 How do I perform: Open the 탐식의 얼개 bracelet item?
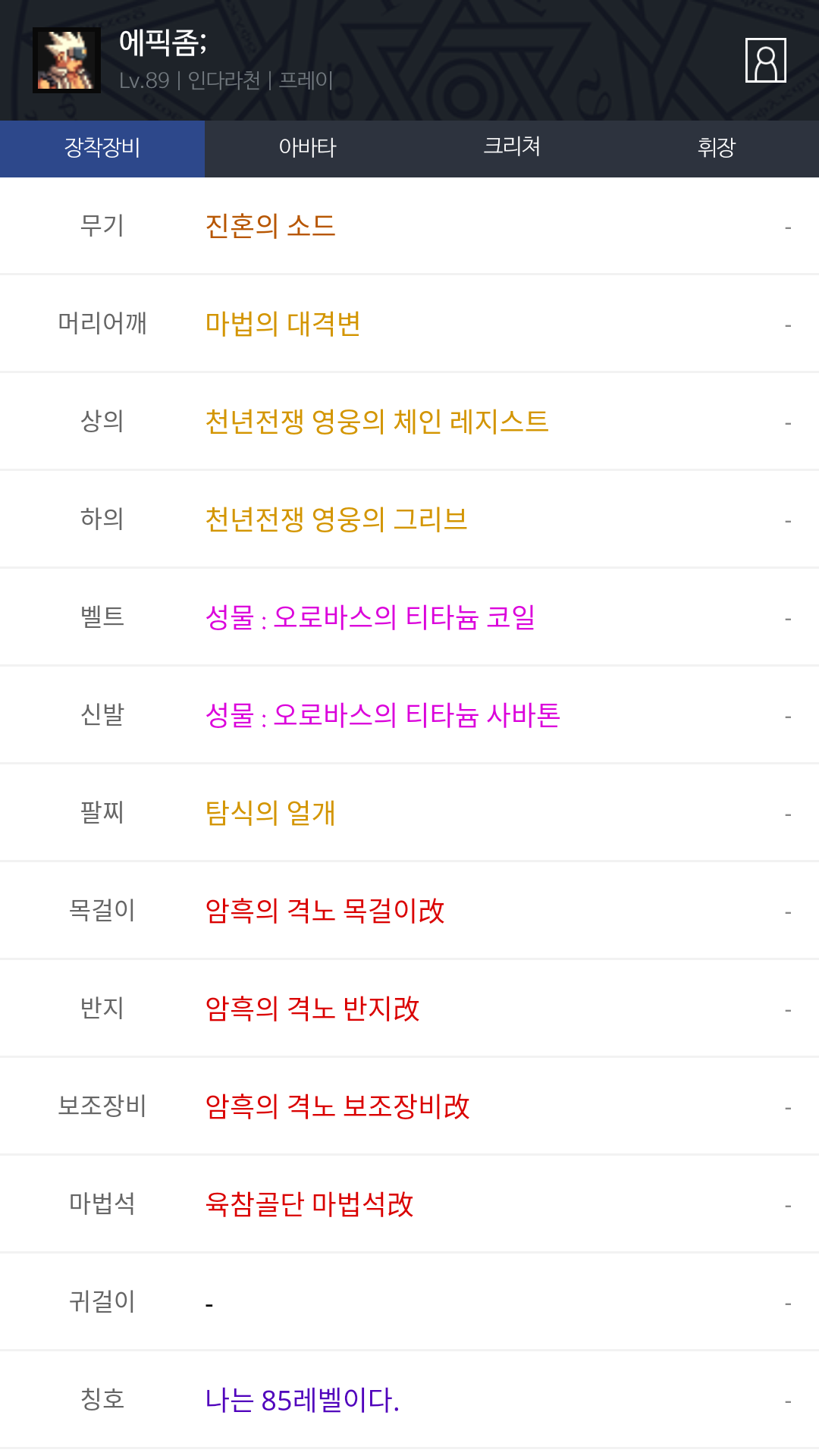point(270,813)
